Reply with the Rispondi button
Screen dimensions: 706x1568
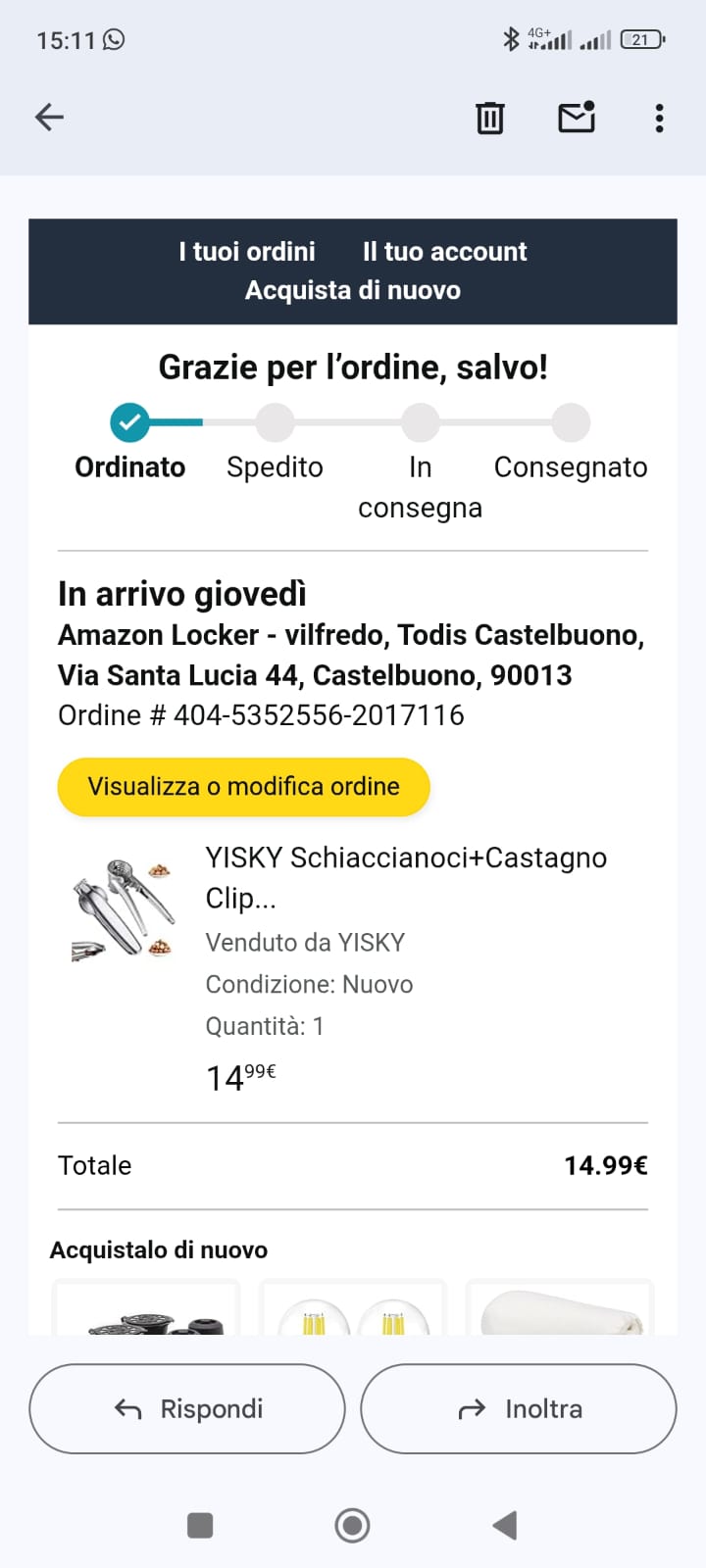(x=187, y=1408)
